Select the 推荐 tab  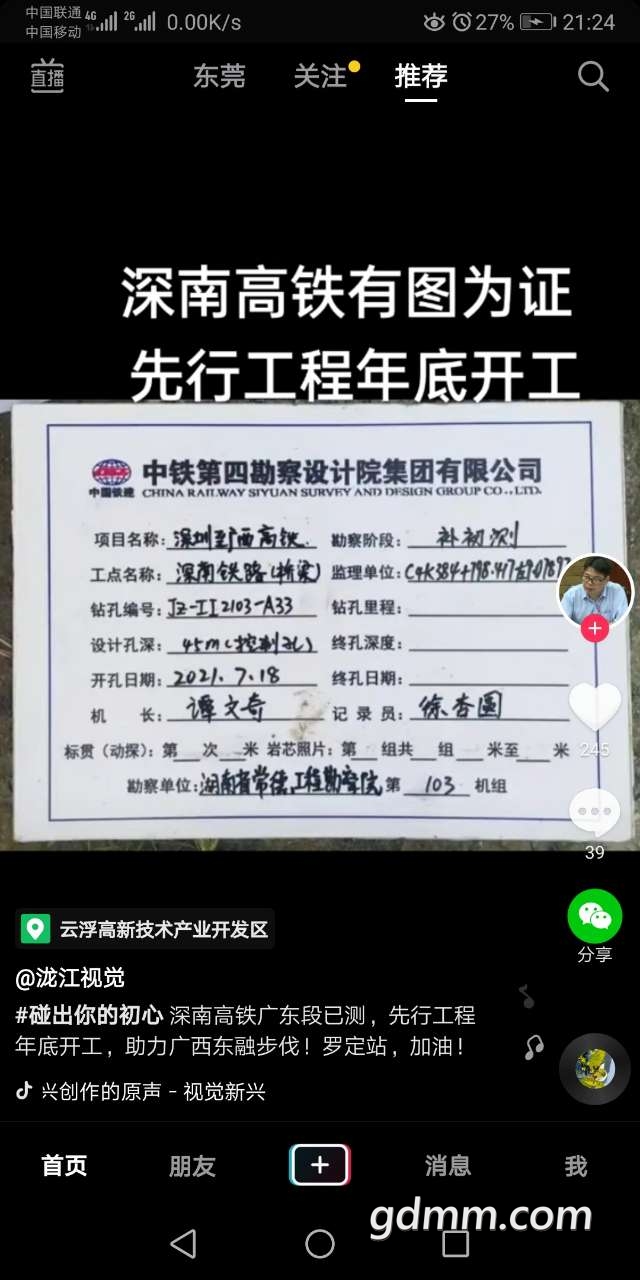421,76
